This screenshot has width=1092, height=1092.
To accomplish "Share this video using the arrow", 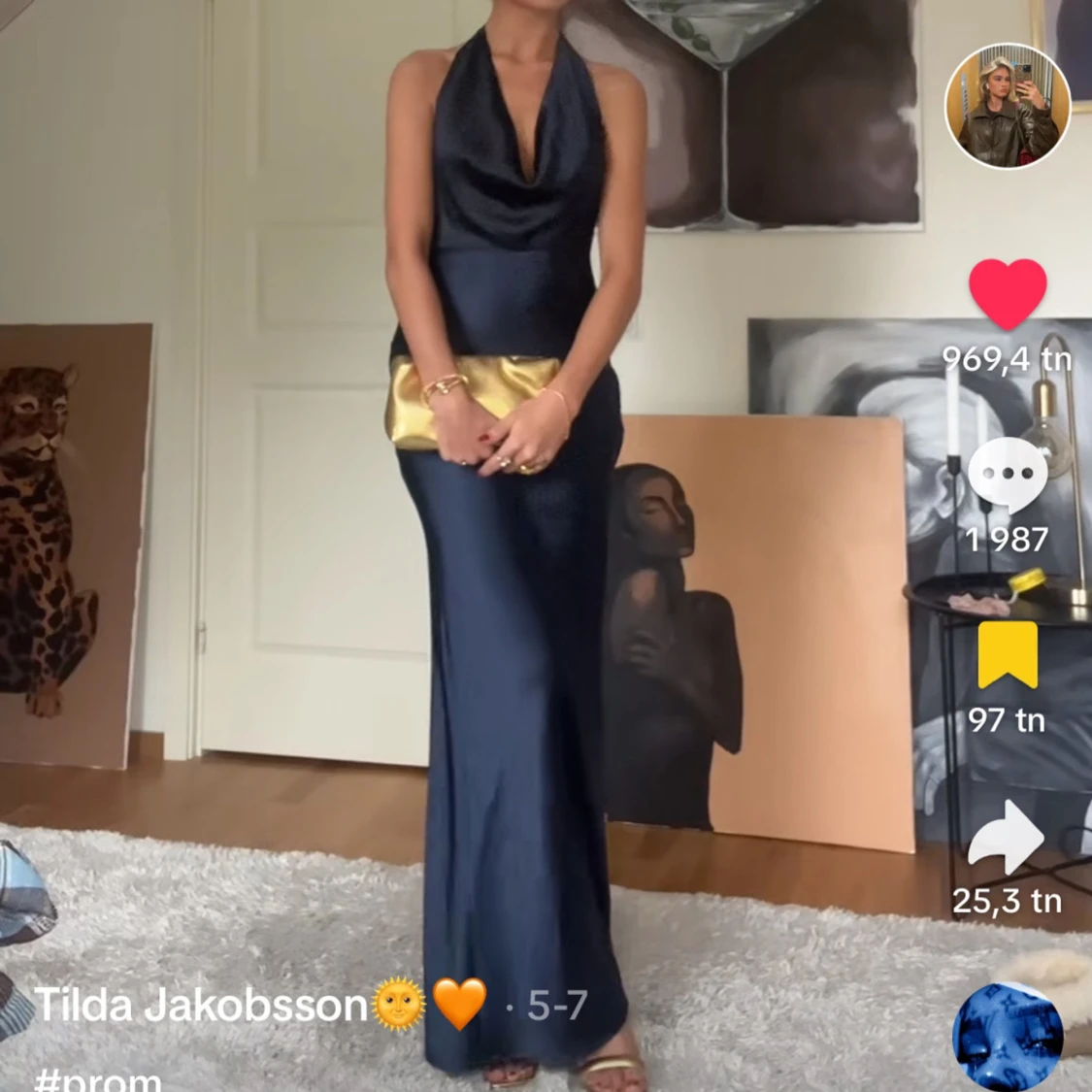I will tap(1006, 837).
